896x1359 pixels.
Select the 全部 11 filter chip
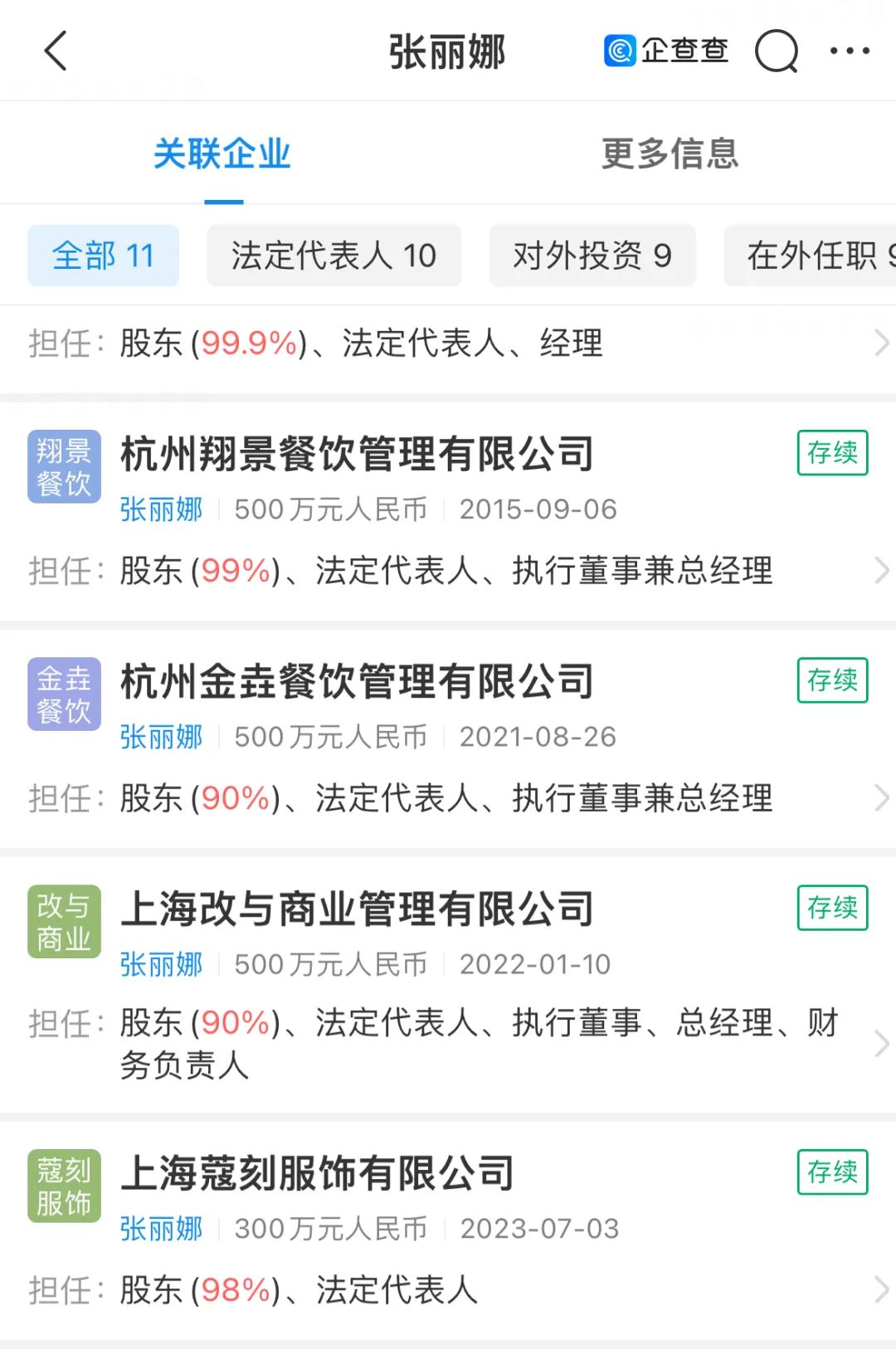tap(103, 256)
